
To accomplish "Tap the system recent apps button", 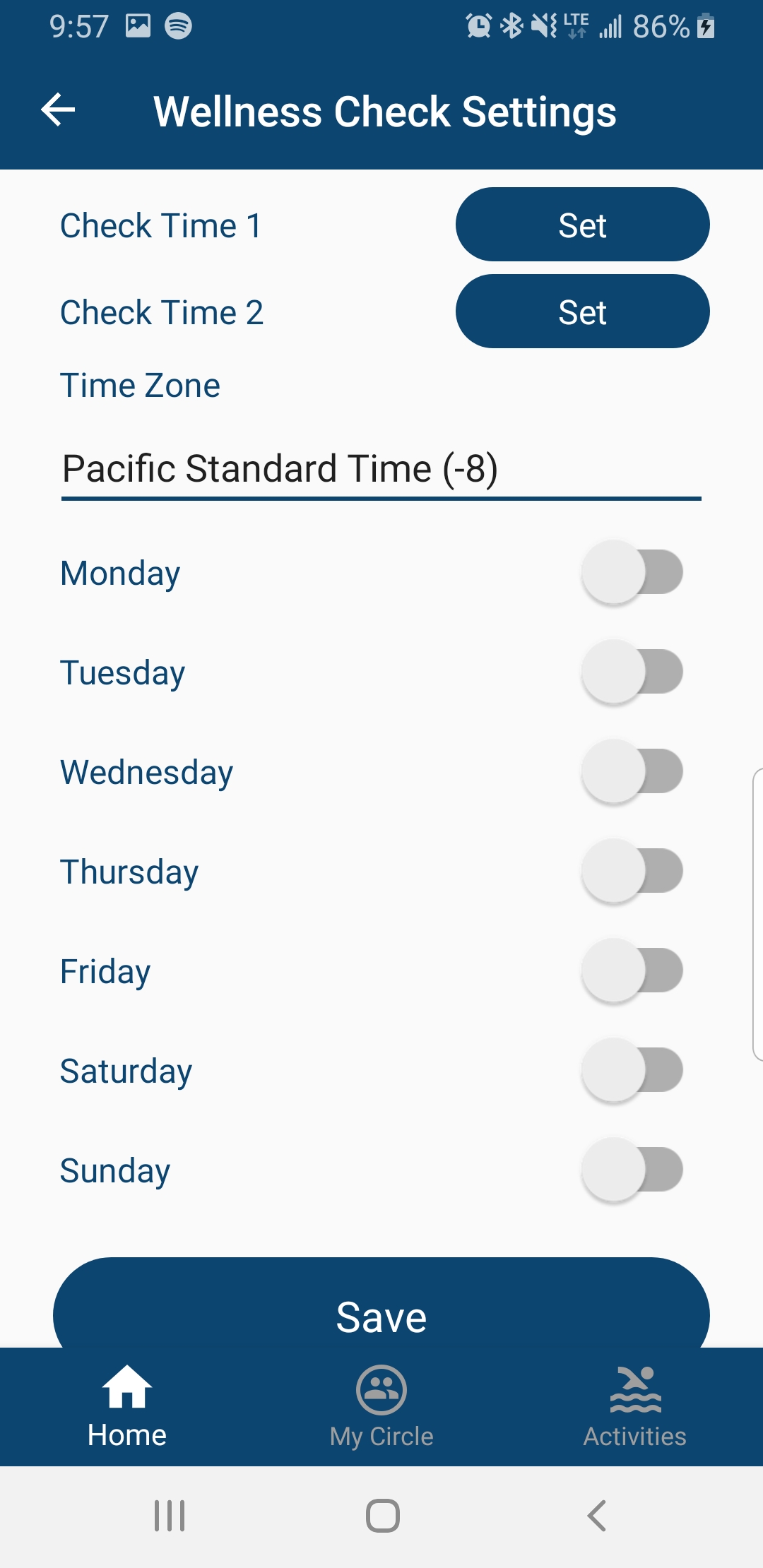I will coord(170,1516).
